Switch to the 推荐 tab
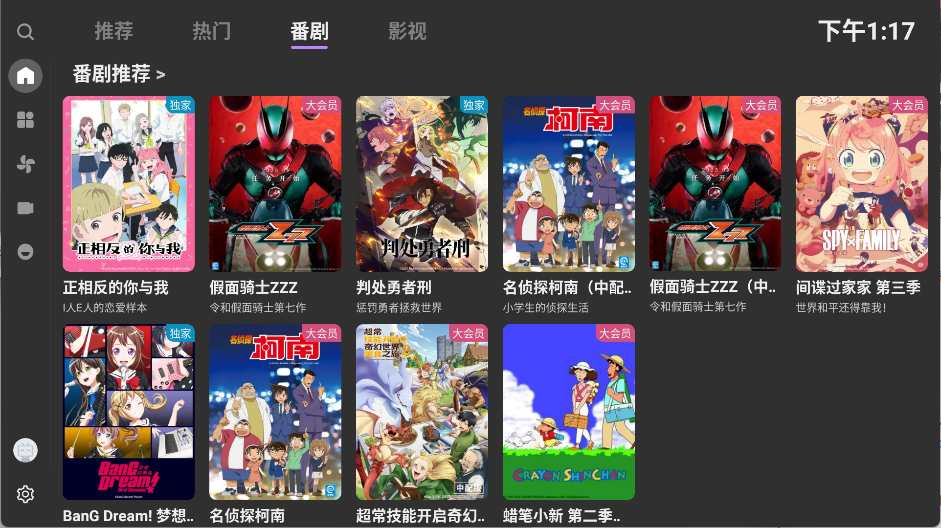 (114, 31)
